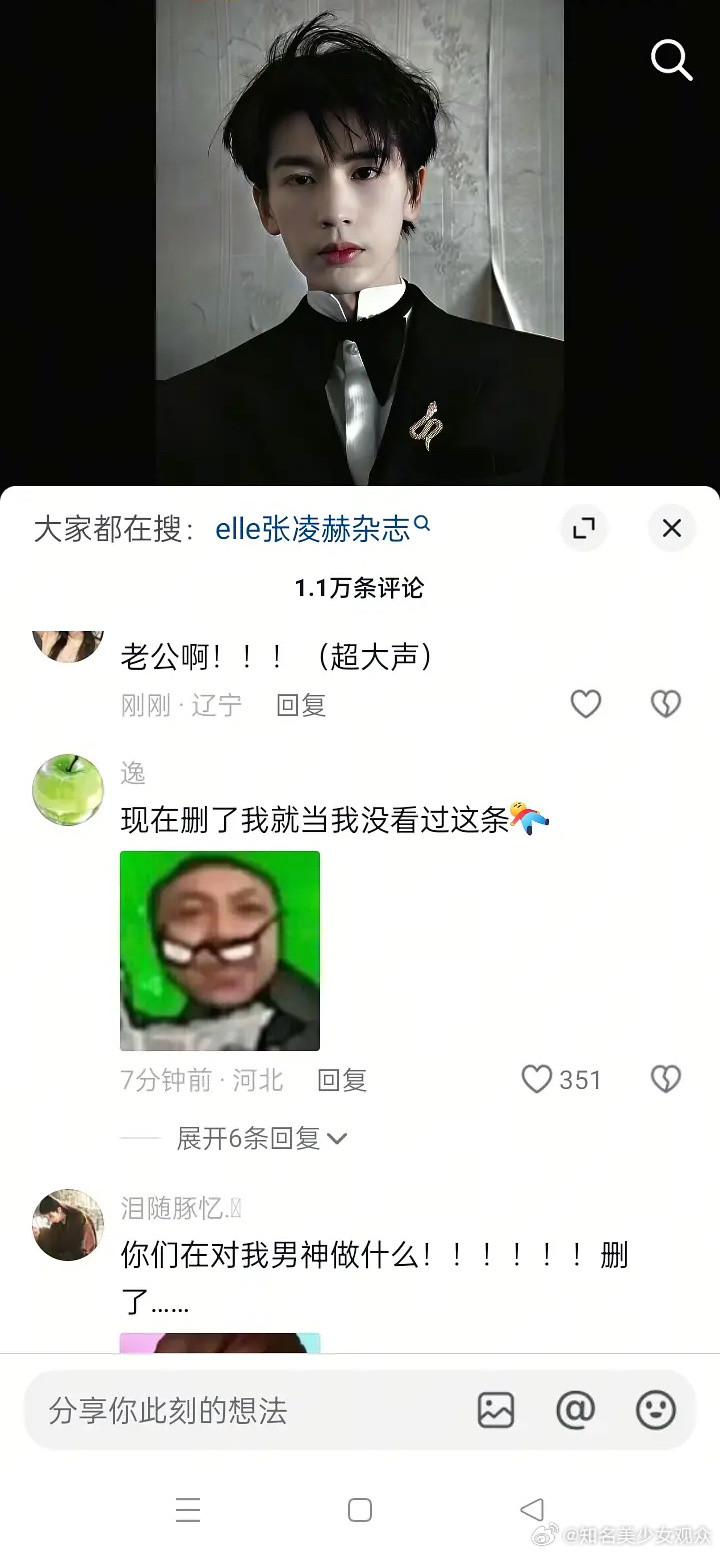Select the image attachment icon in comment bar
This screenshot has width=720, height=1554.
(496, 1411)
